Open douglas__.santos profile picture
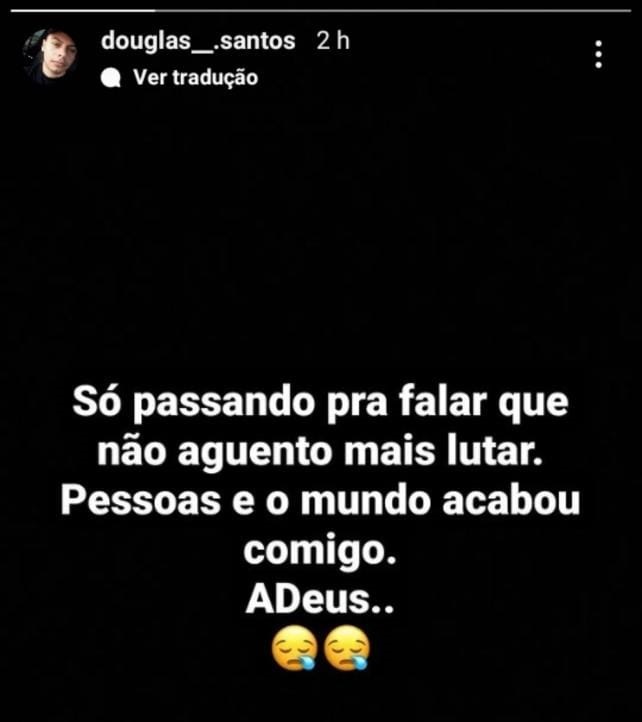This screenshot has width=642, height=722. [49, 56]
